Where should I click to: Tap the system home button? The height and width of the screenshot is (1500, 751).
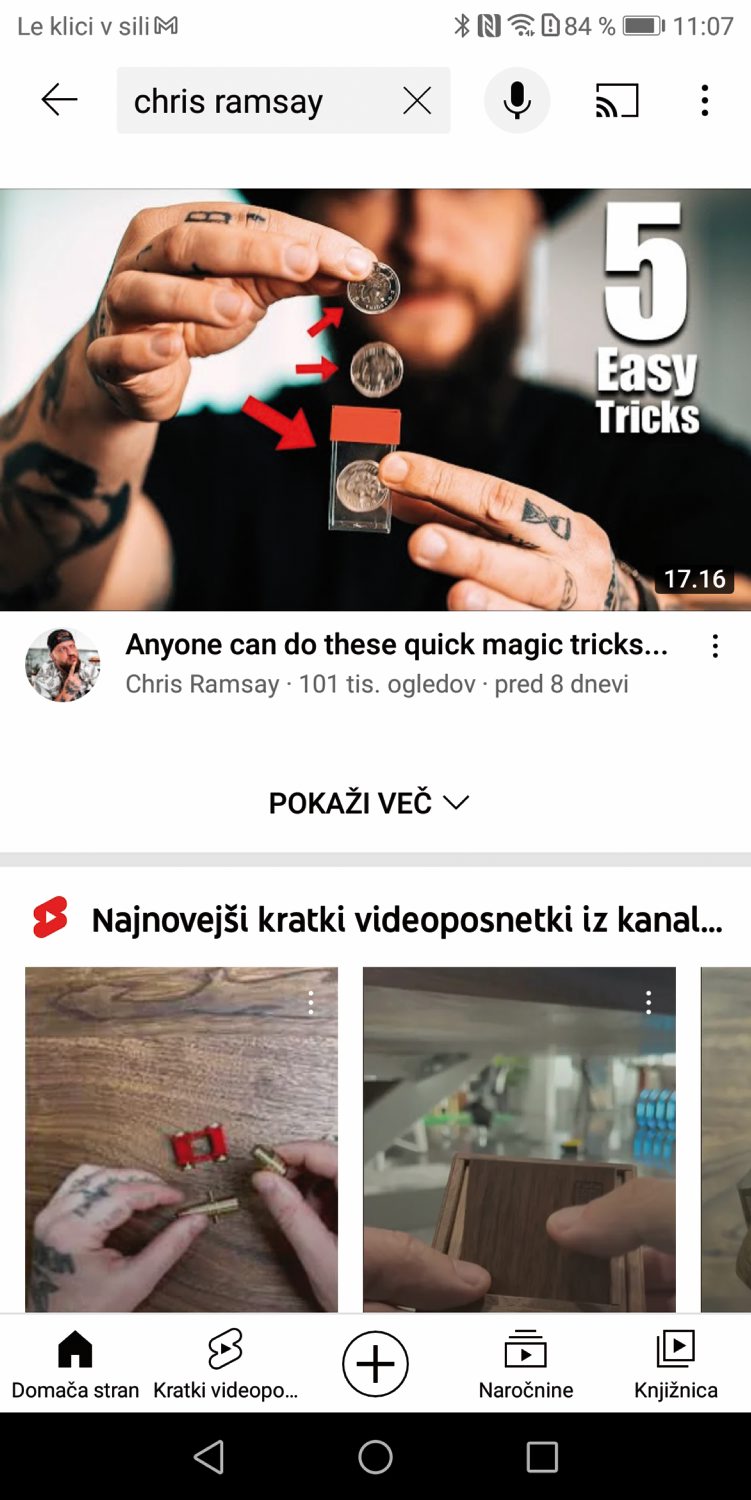pyautogui.click(x=375, y=1457)
